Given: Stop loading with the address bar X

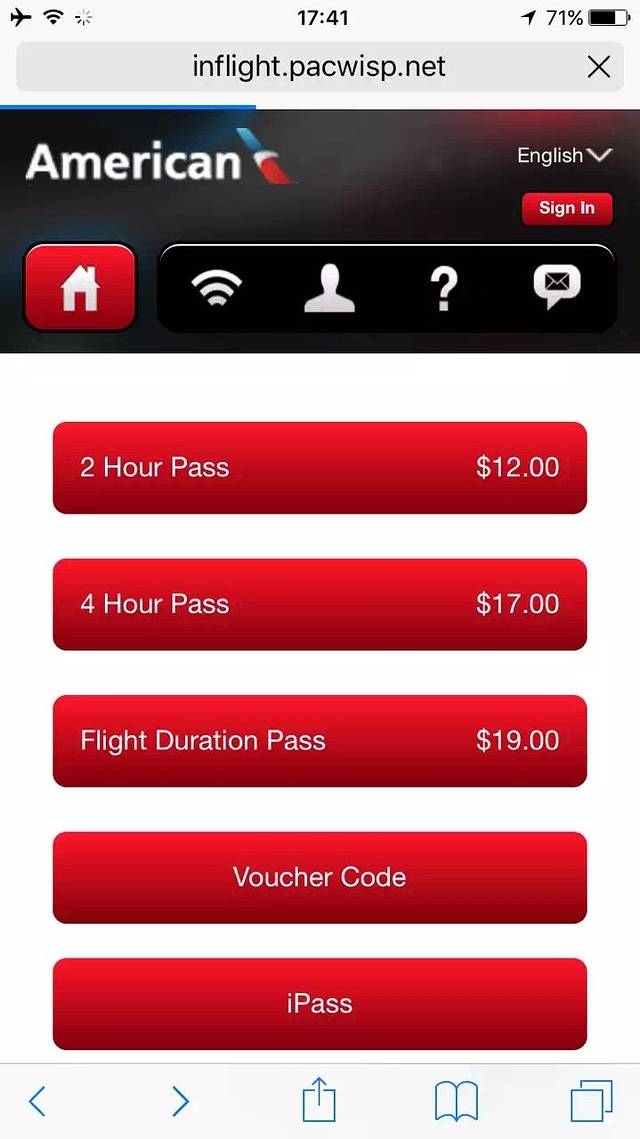Looking at the screenshot, I should (598, 67).
